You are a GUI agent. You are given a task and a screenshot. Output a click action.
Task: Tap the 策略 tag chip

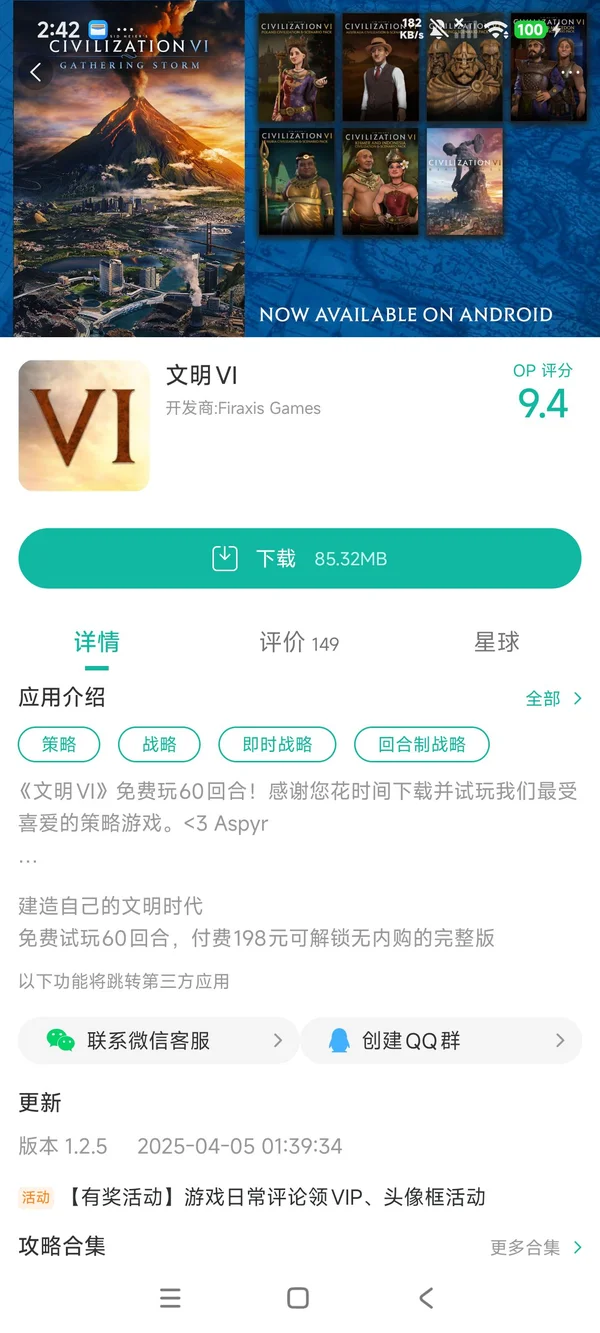[x=60, y=744]
